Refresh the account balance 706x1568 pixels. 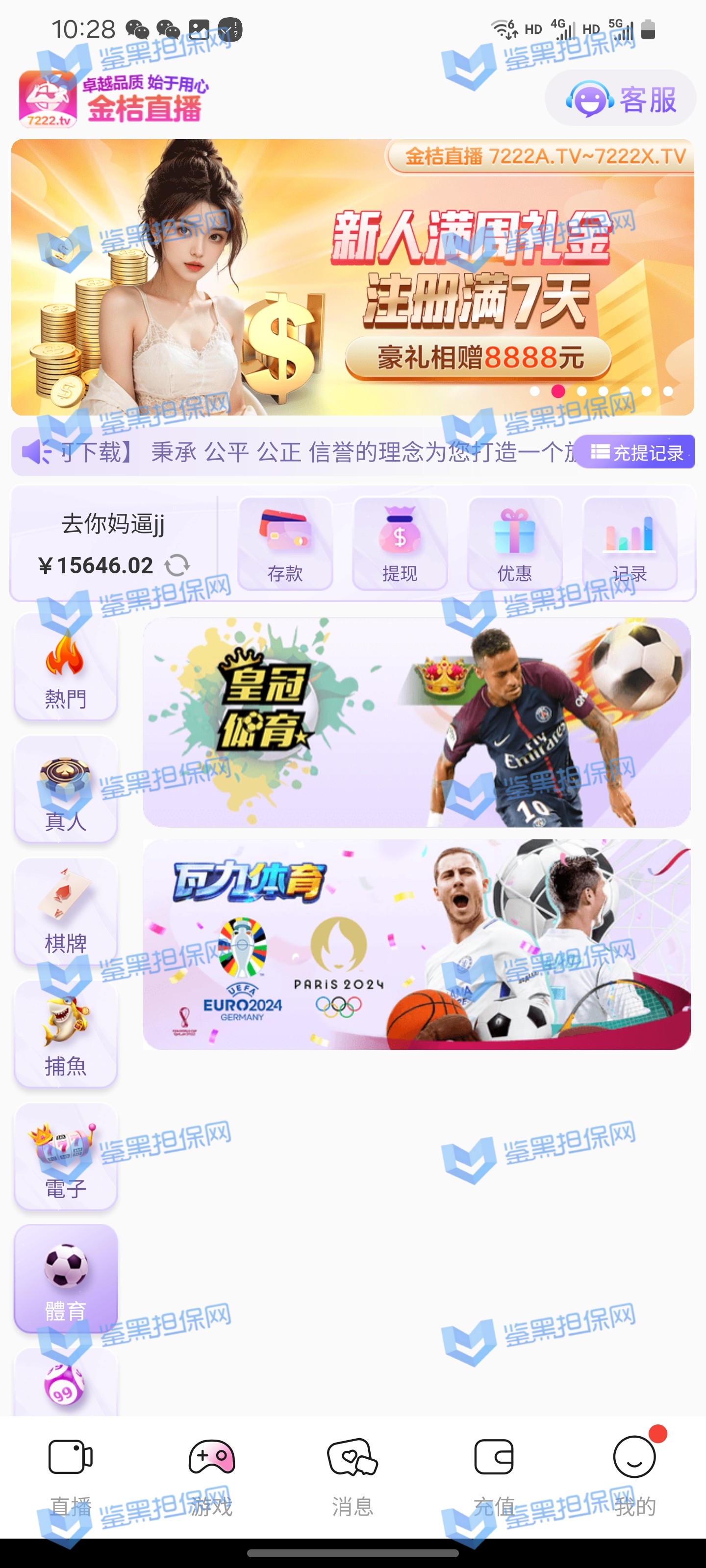pos(177,565)
